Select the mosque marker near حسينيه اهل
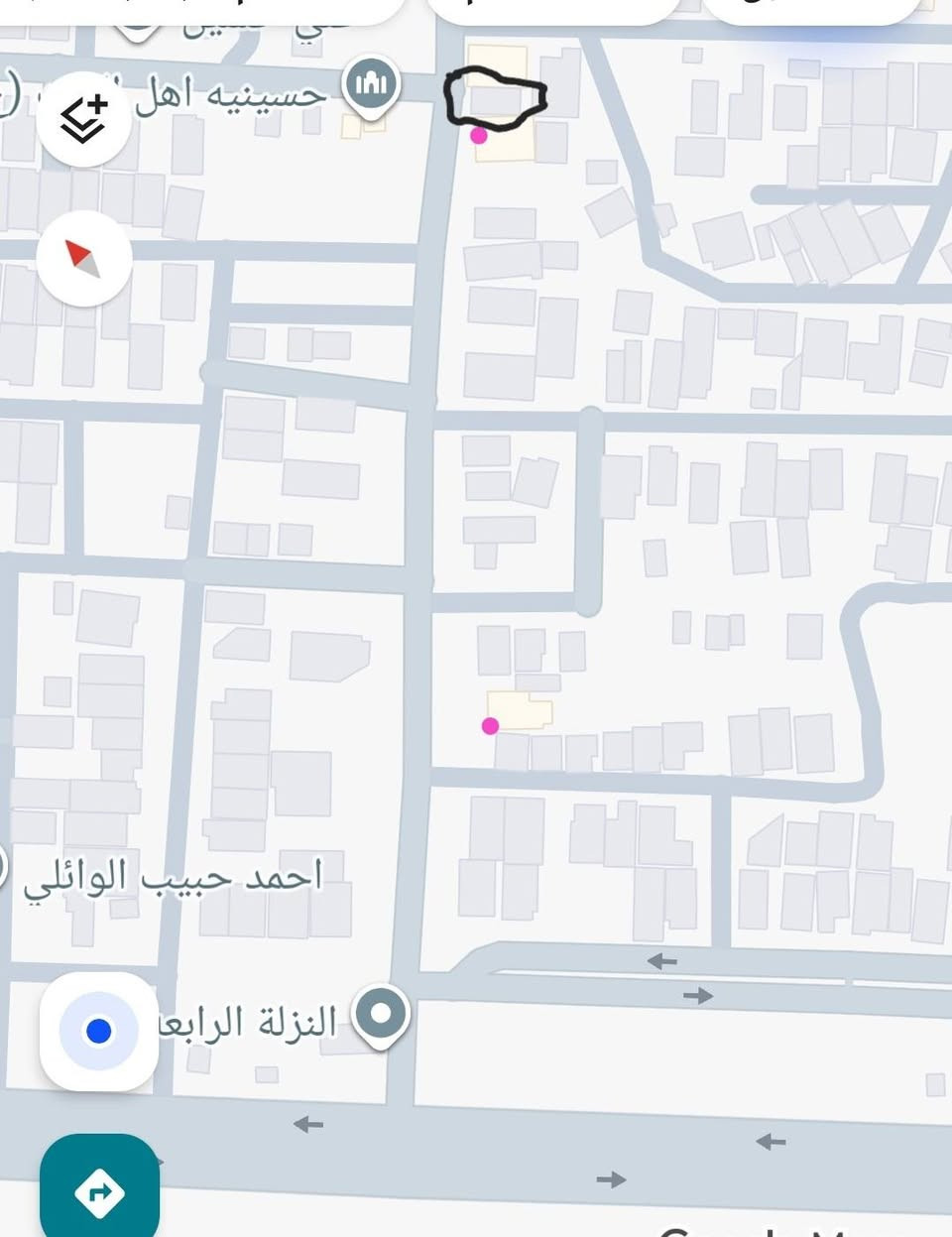The height and width of the screenshot is (1237, 952). [x=371, y=84]
